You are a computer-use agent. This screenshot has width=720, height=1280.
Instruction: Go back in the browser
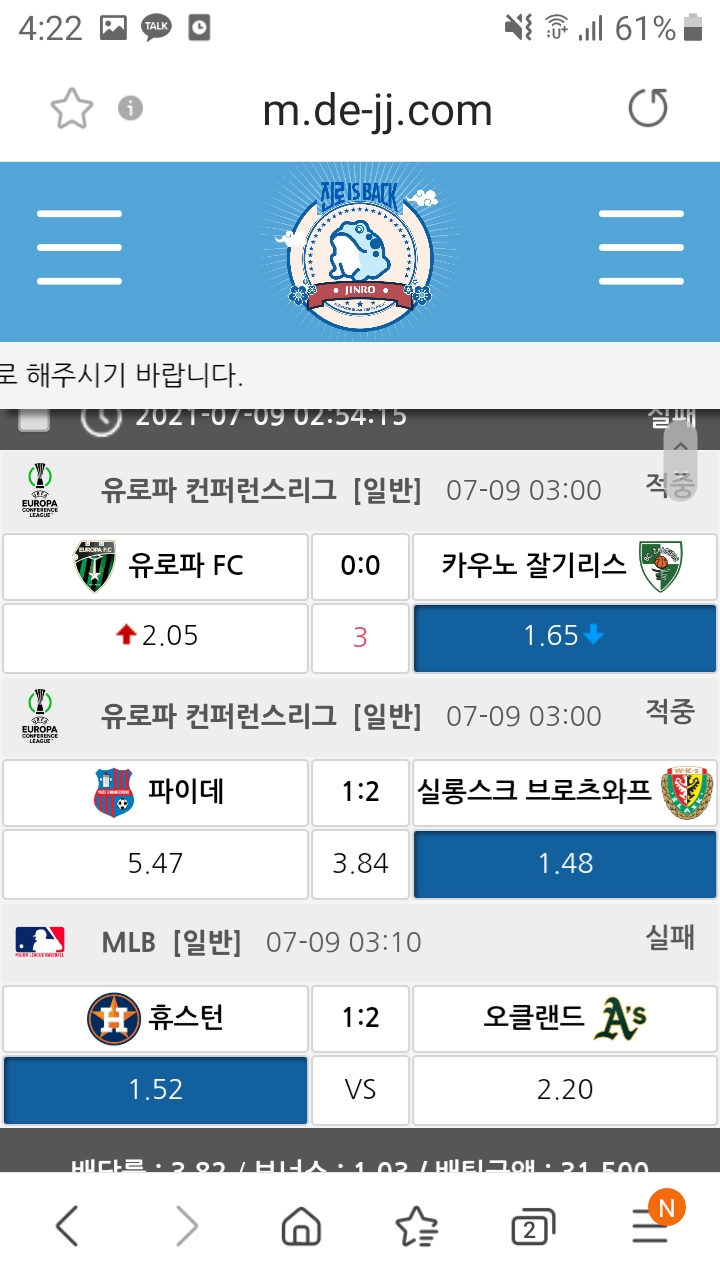[67, 1226]
